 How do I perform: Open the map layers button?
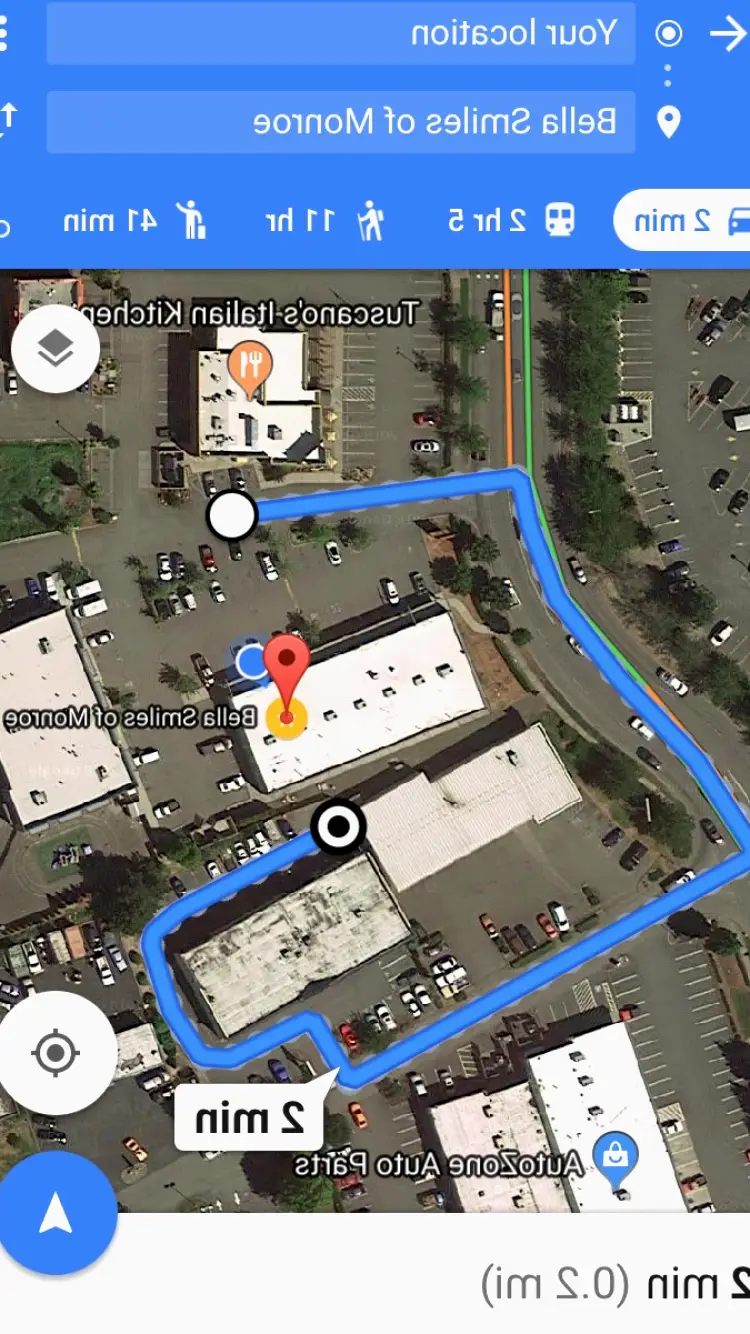[55, 349]
